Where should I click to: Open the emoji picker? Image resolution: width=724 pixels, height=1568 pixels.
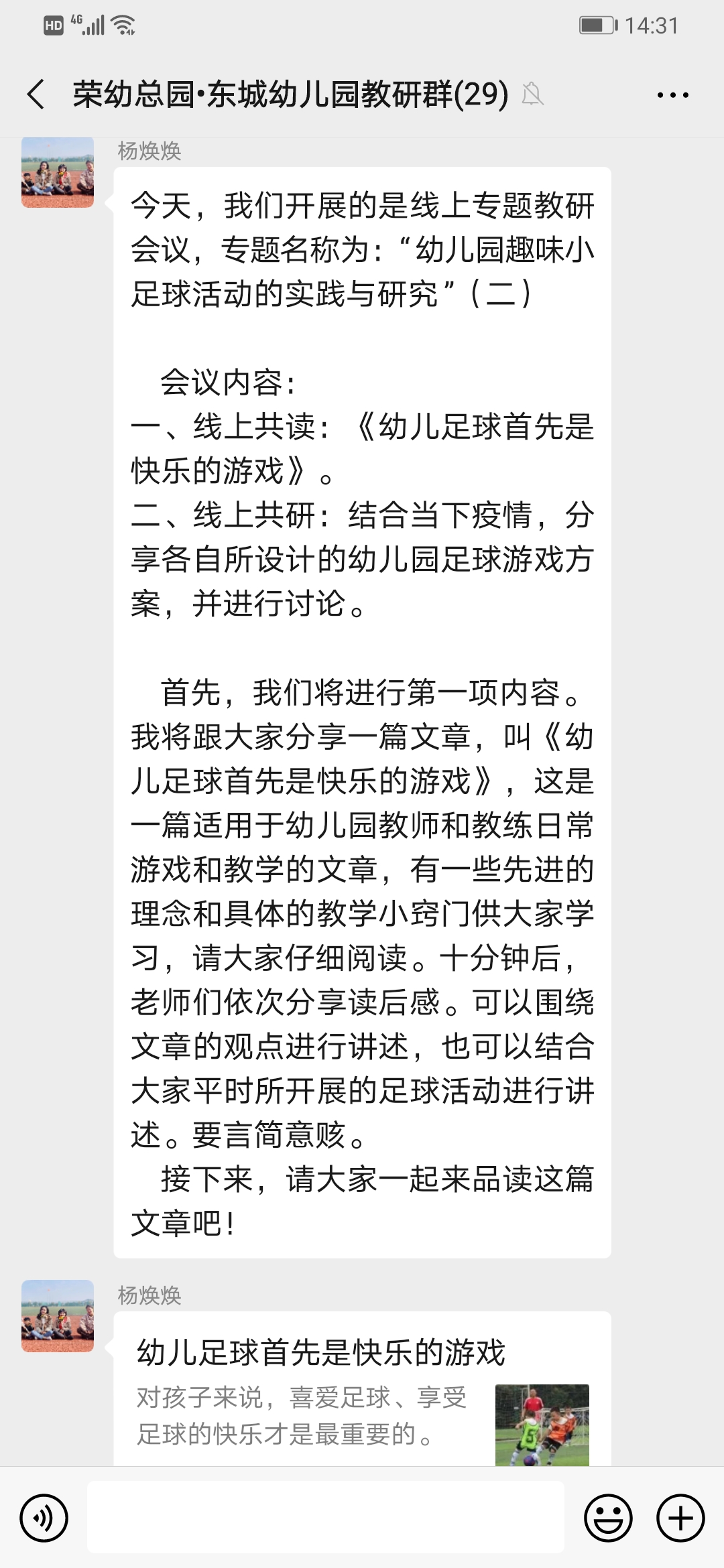tap(608, 1518)
